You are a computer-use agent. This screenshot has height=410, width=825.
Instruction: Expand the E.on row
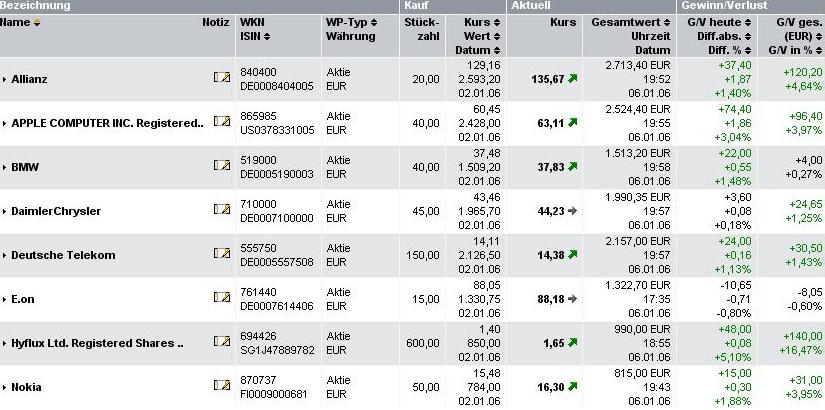(5, 299)
